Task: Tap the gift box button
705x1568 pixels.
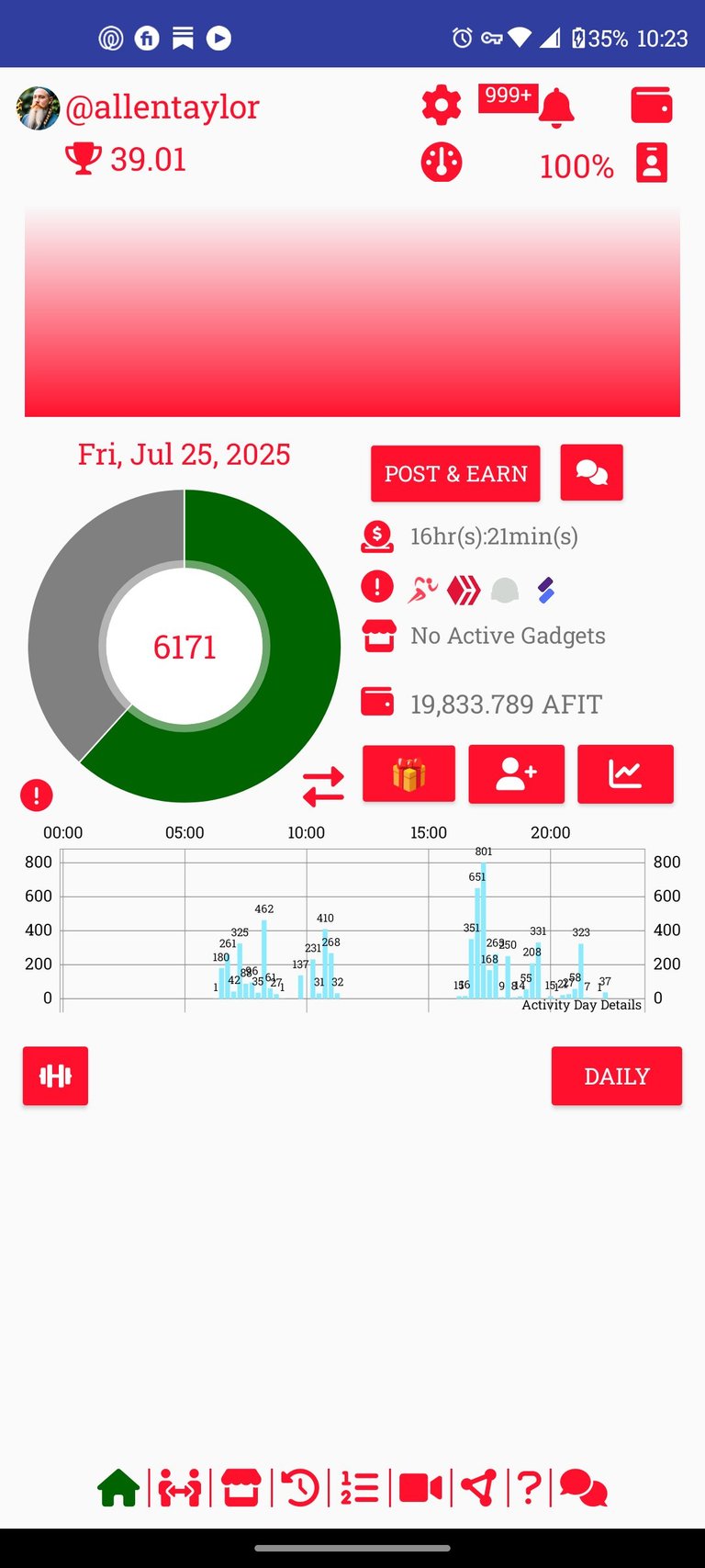Action: pos(409,774)
